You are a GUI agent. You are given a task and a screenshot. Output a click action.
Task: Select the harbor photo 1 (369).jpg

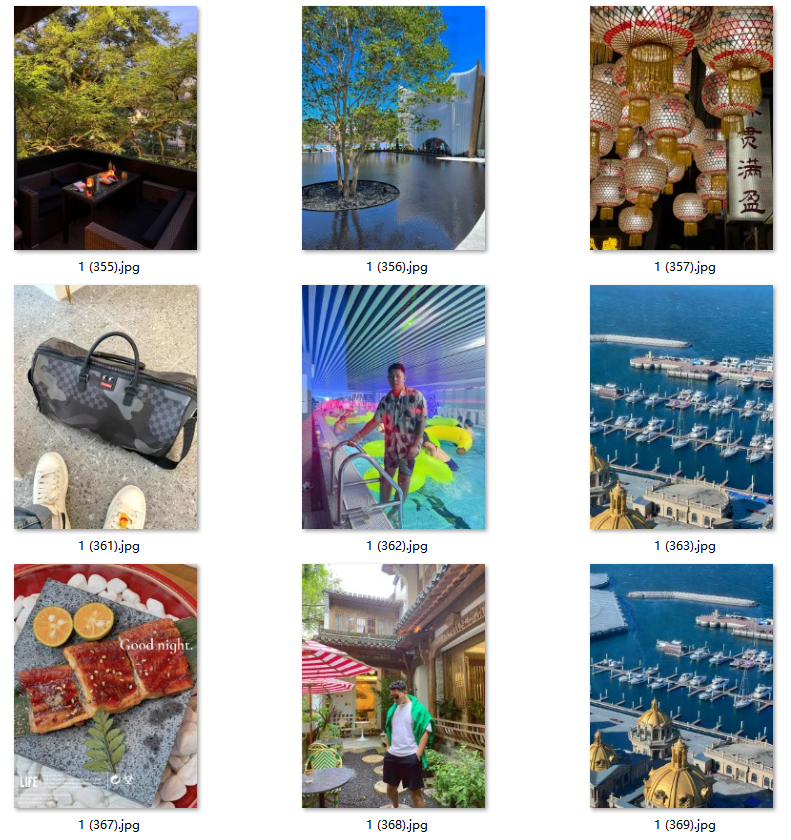pyautogui.click(x=681, y=686)
